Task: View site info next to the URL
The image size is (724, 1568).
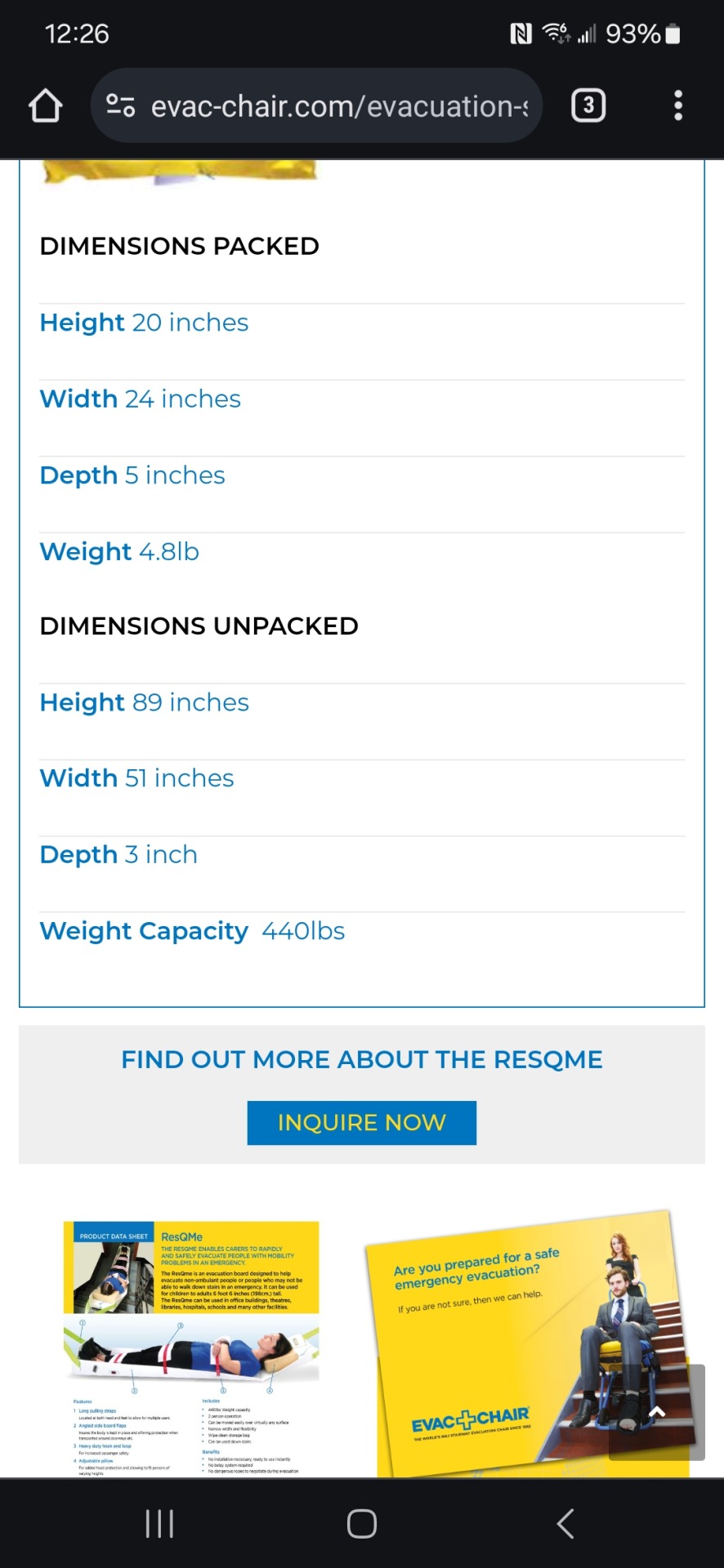Action: (x=121, y=106)
